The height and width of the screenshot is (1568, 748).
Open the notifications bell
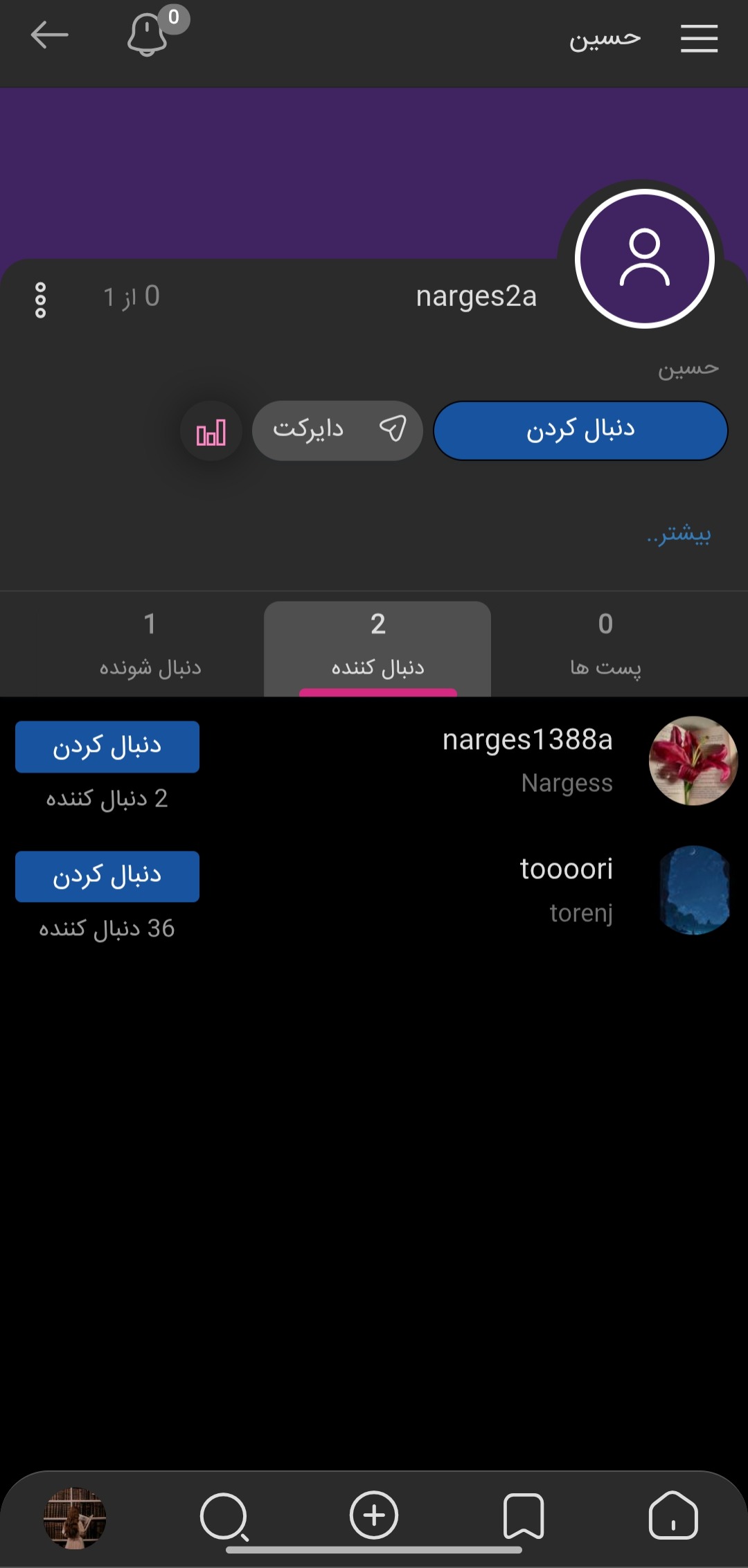click(x=148, y=35)
